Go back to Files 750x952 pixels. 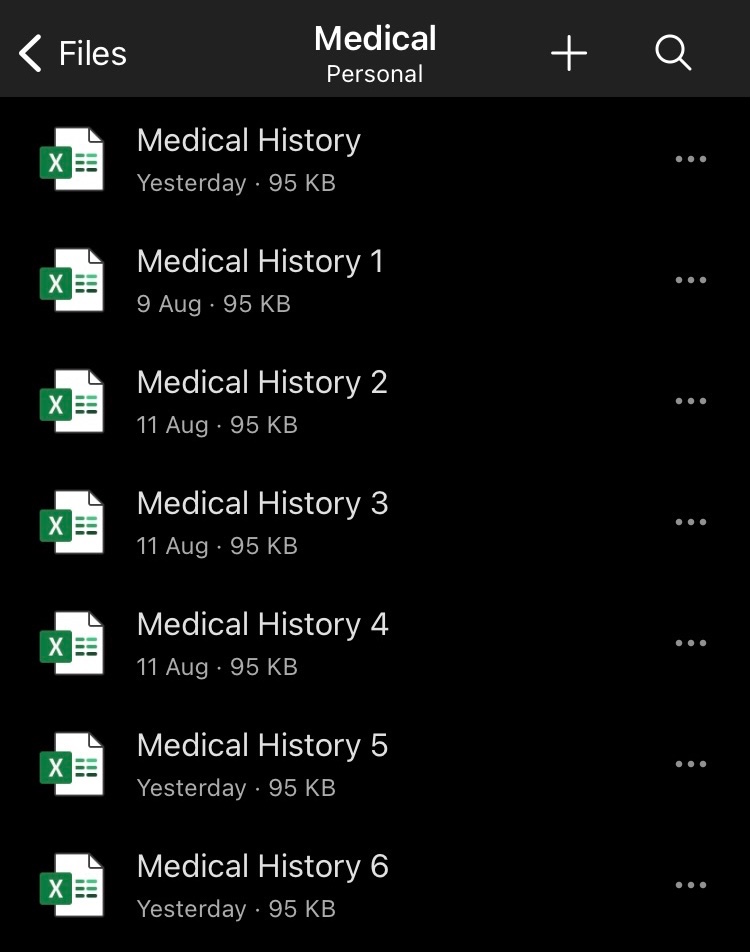pyautogui.click(x=73, y=53)
